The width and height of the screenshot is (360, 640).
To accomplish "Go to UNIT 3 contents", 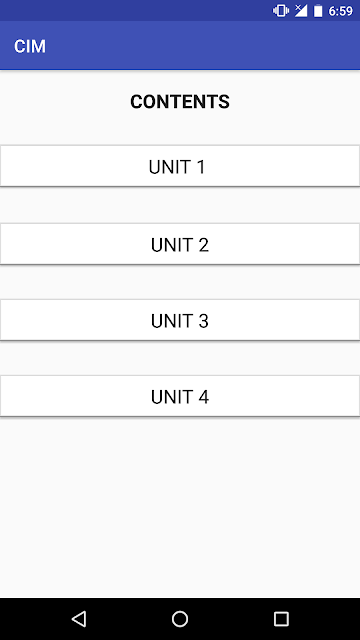I will pyautogui.click(x=180, y=320).
